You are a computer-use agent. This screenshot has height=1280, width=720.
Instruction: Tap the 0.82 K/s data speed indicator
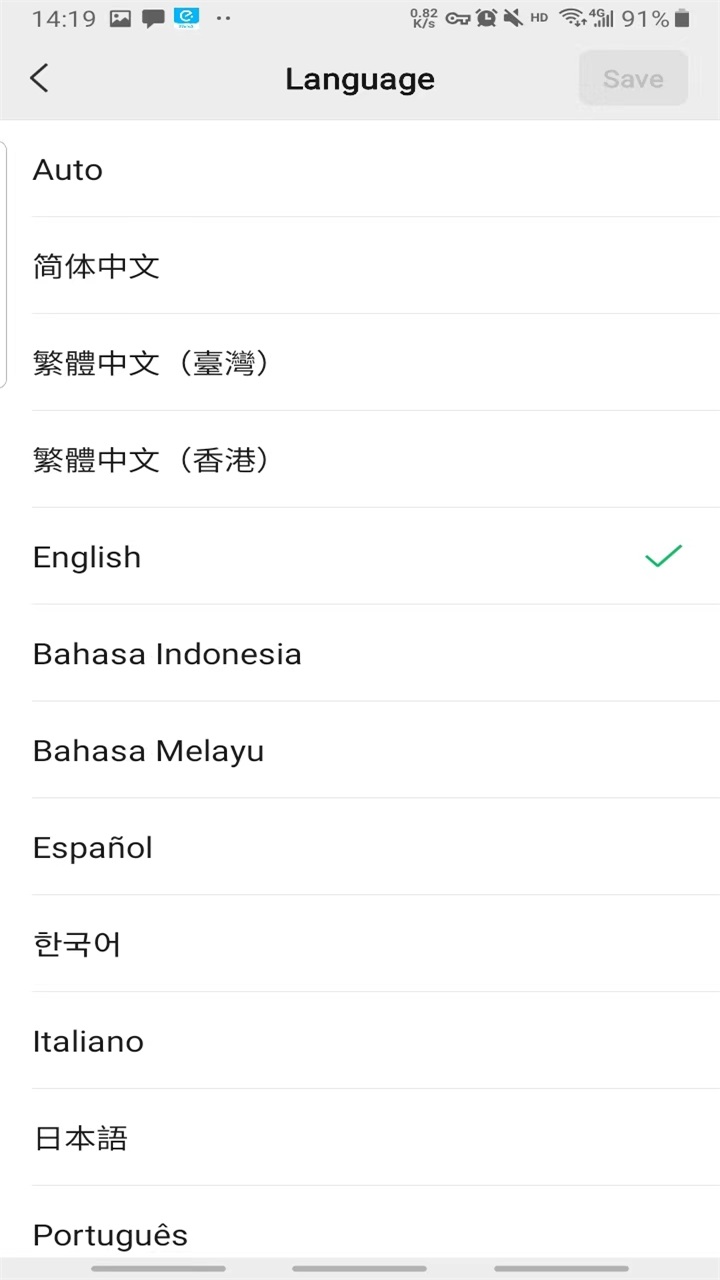423,17
